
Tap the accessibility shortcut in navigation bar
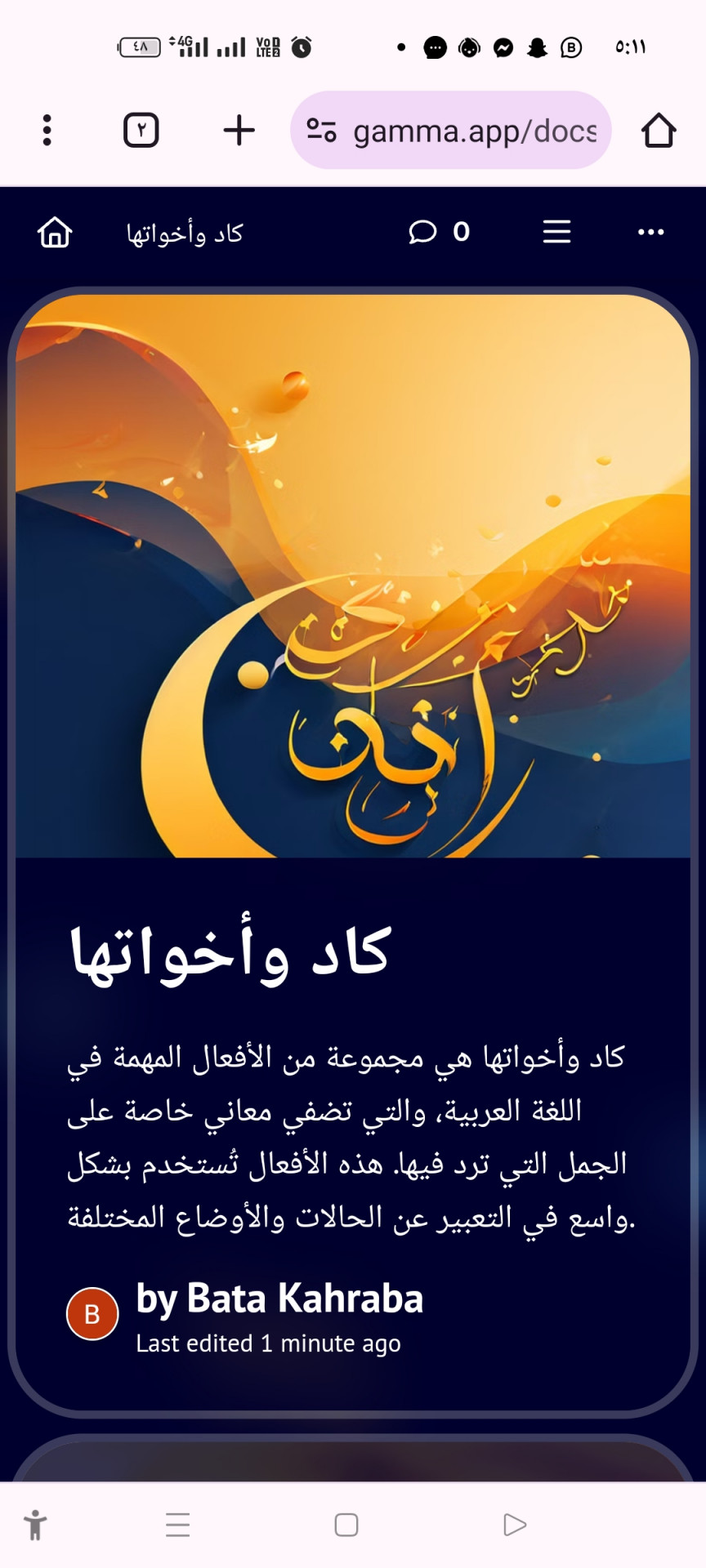(35, 1525)
